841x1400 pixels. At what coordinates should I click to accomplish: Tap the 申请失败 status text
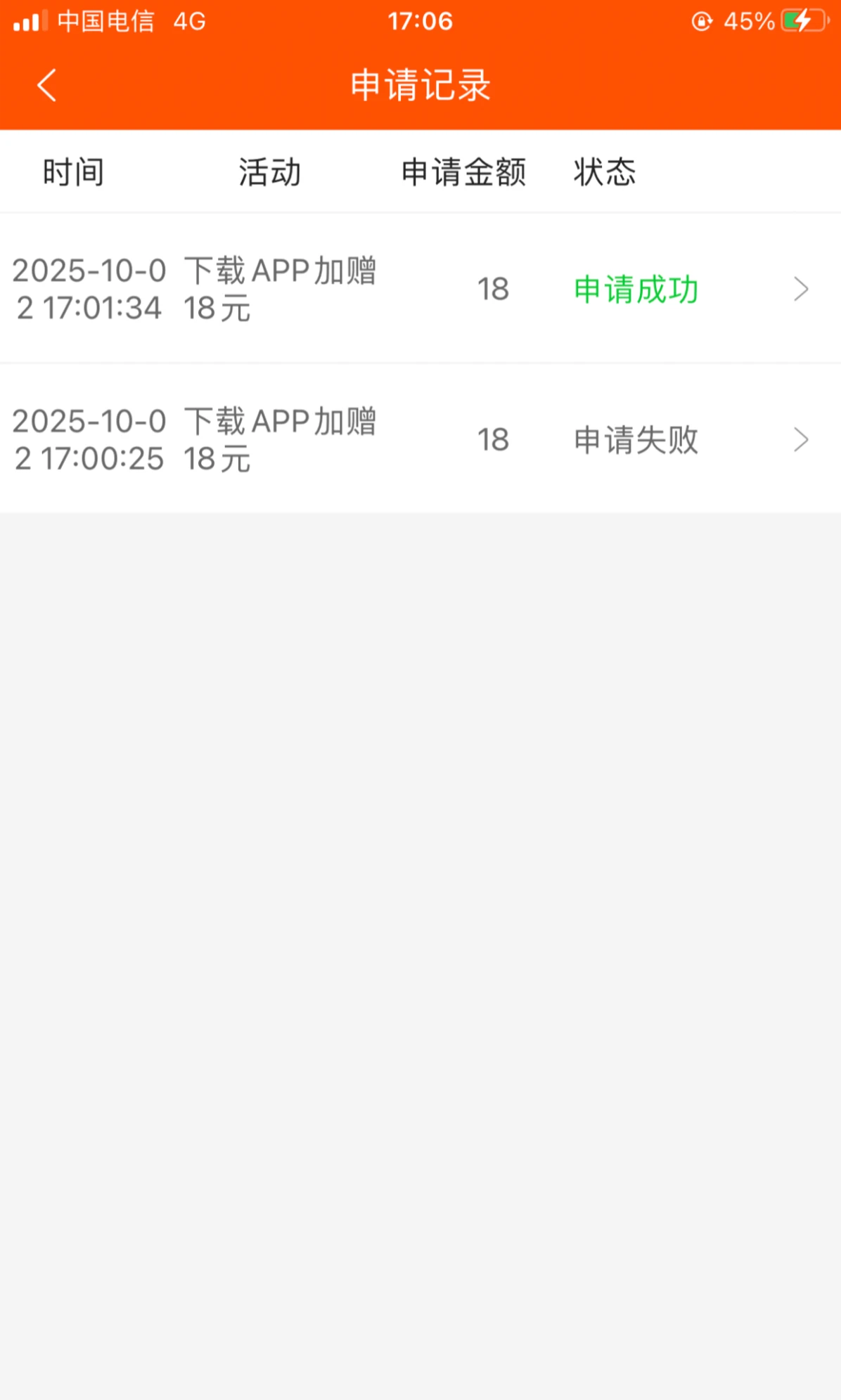coord(634,441)
